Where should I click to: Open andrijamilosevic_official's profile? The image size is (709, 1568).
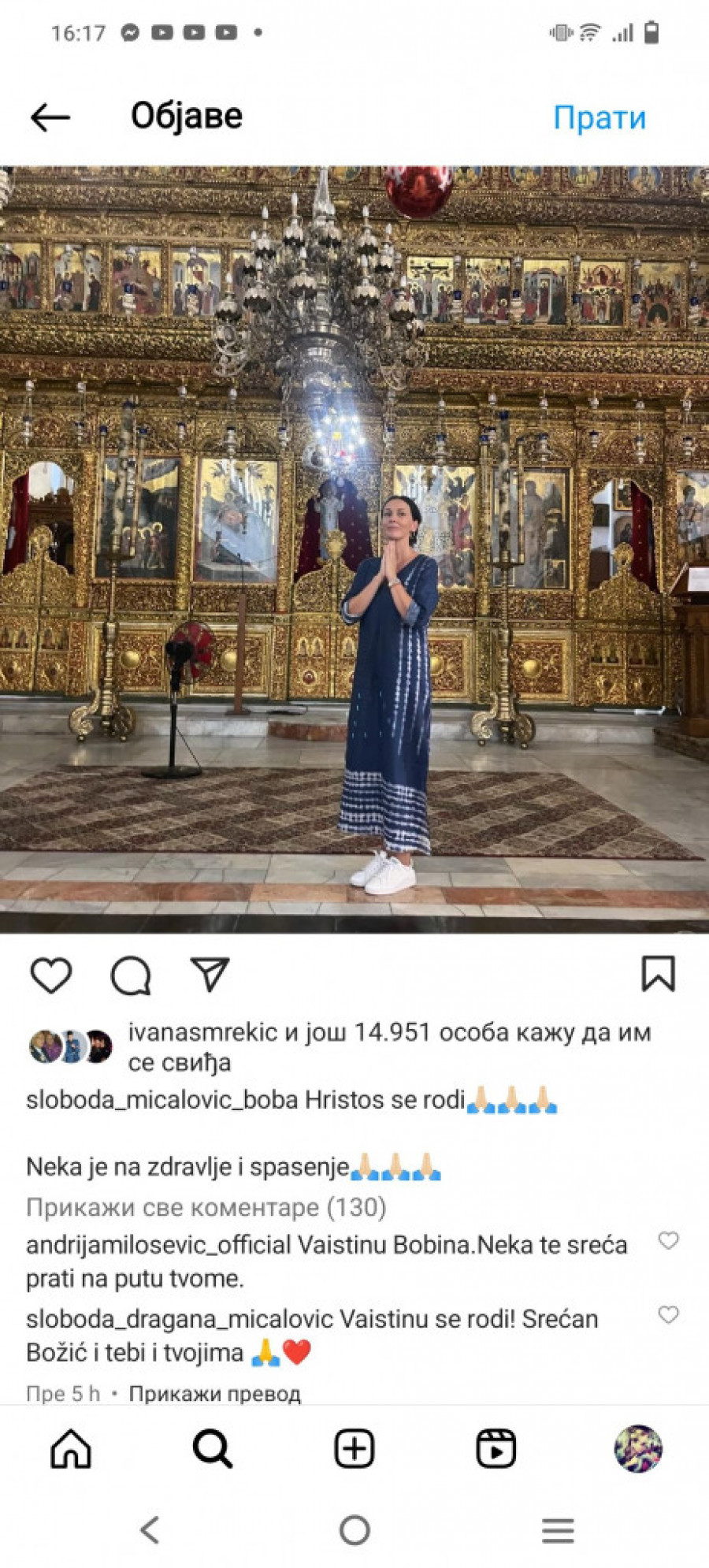click(158, 1245)
